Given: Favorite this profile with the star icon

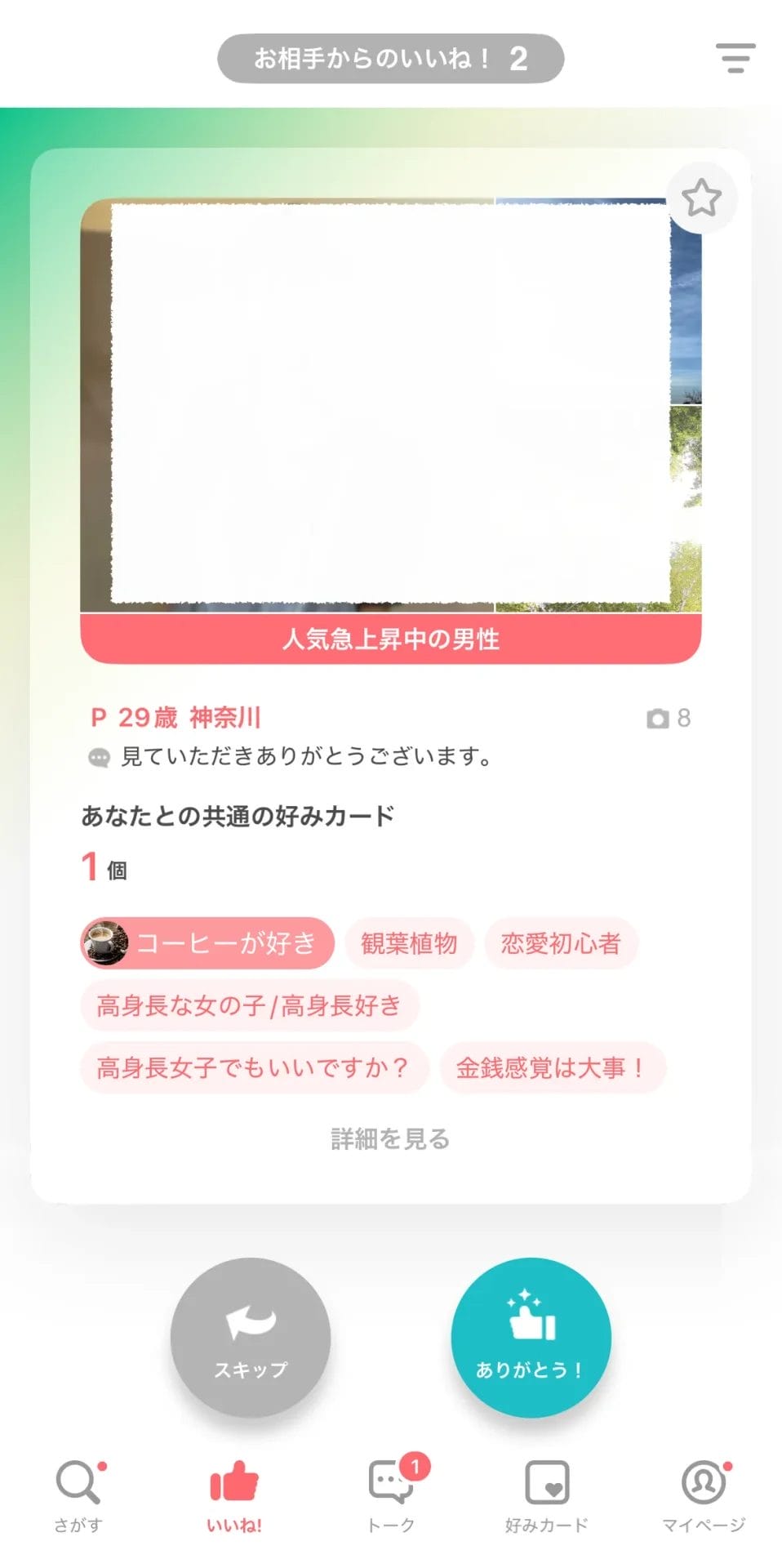Looking at the screenshot, I should [x=701, y=198].
